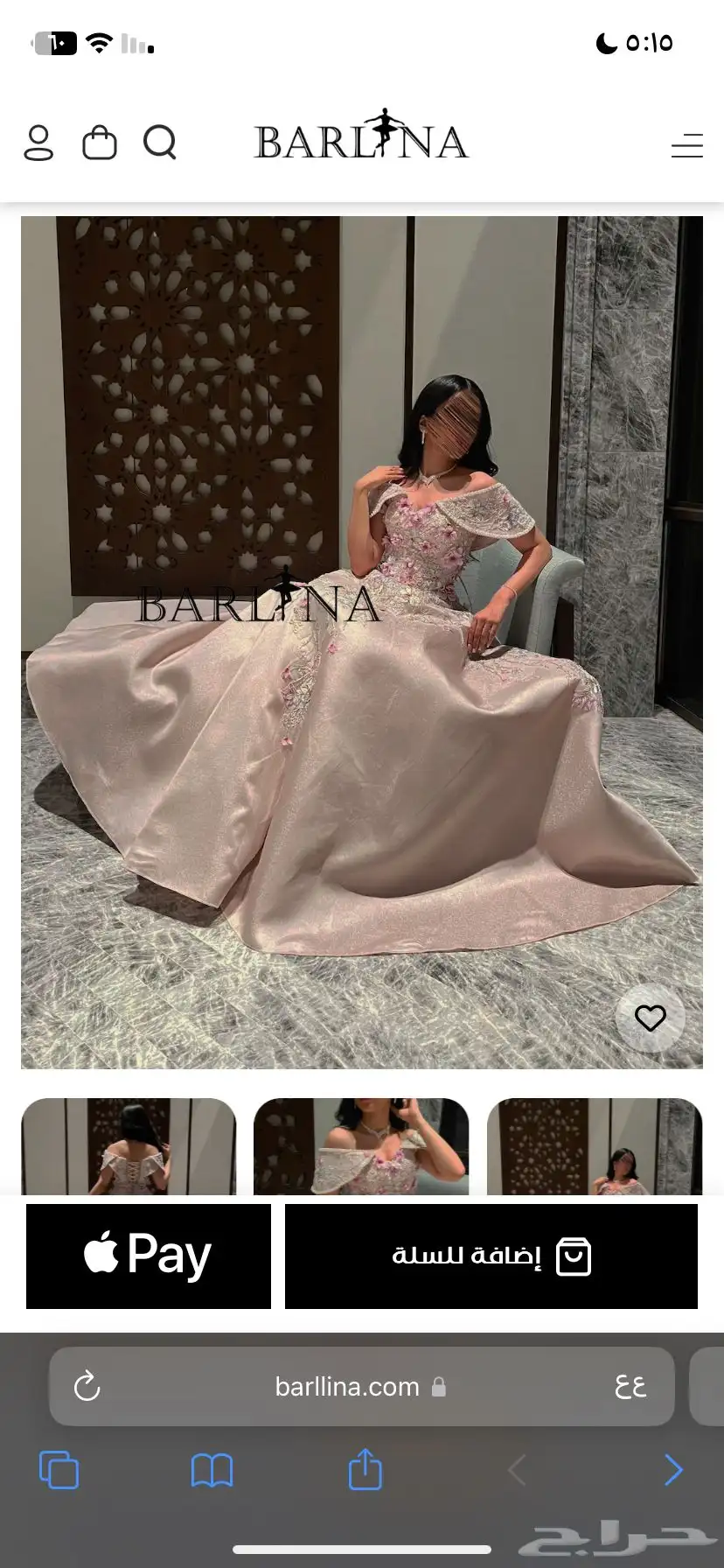Screen dimensions: 724x1568
Task: Open the Safari tabs overview
Action: pos(59,1470)
